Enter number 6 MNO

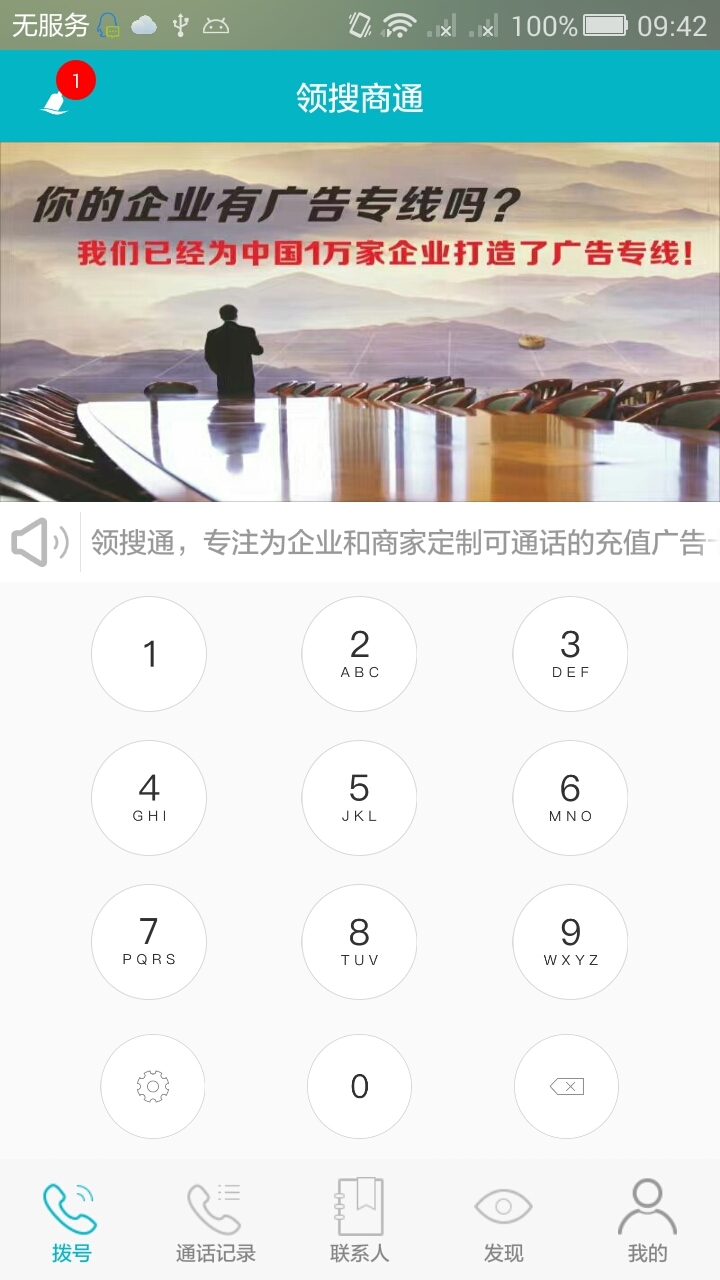click(x=570, y=798)
